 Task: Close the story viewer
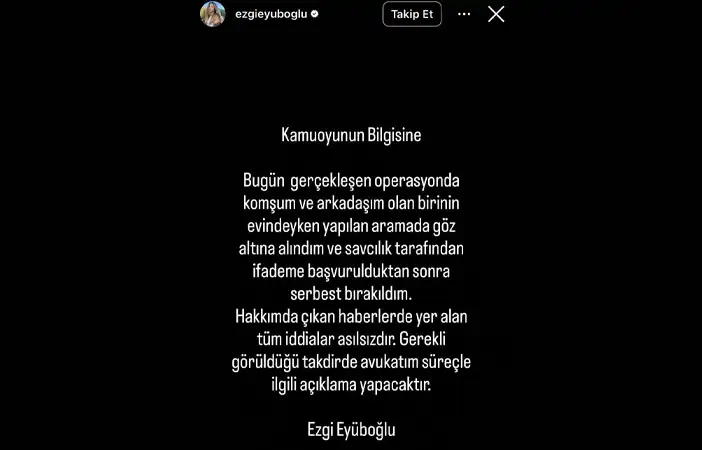(x=496, y=14)
